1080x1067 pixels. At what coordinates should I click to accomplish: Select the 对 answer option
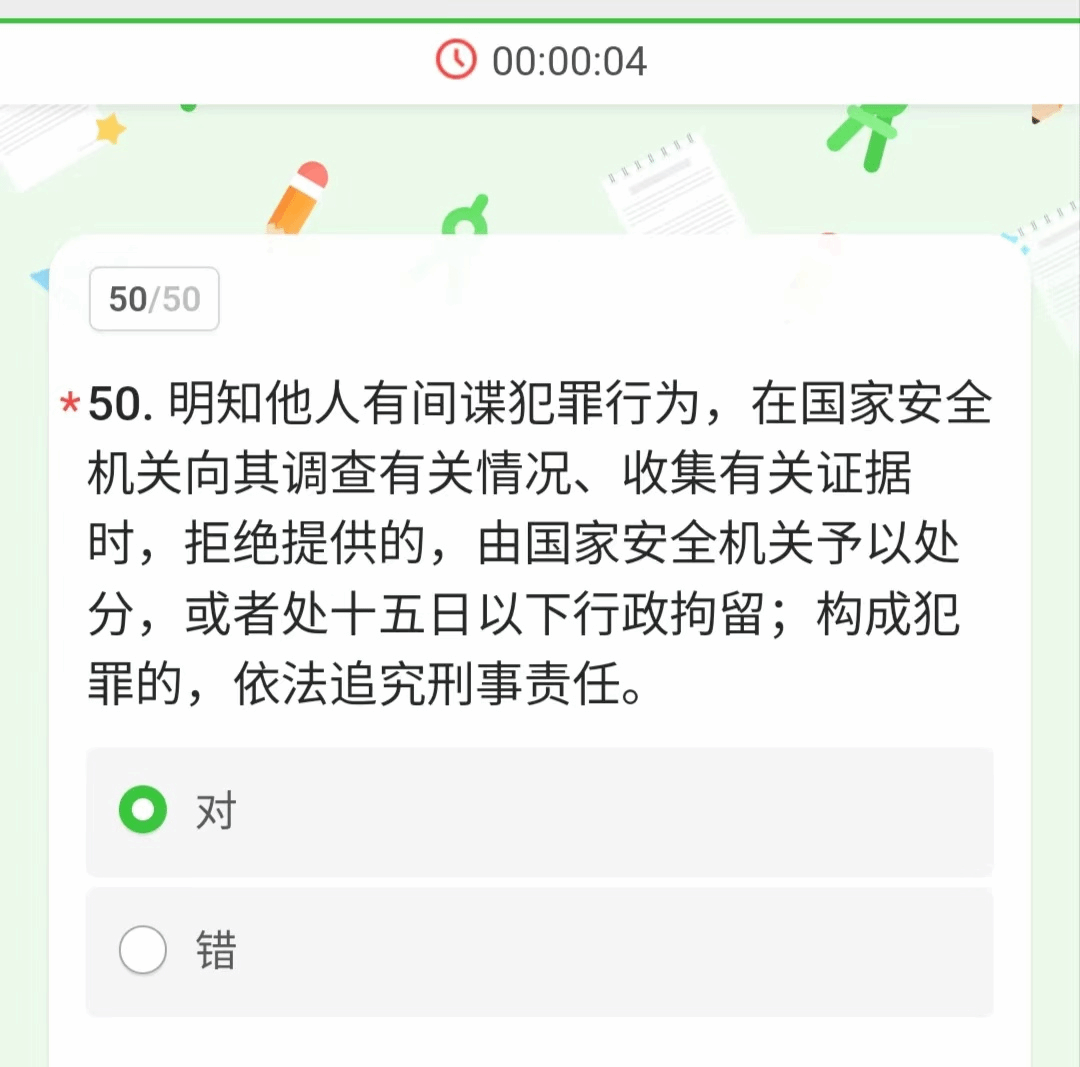point(143,810)
